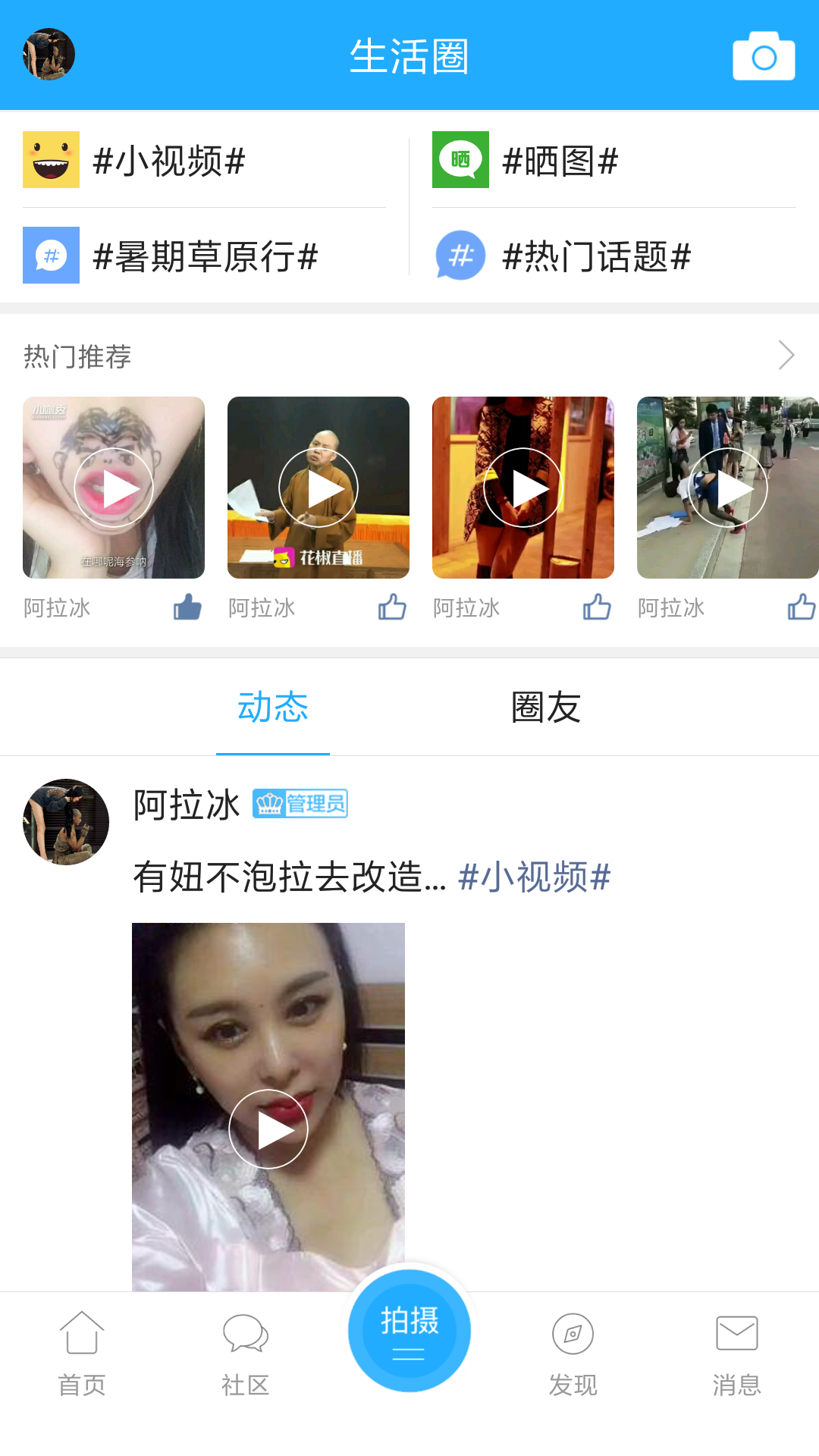Open the camera icon in the header
This screenshot has width=819, height=1456.
tap(764, 56)
